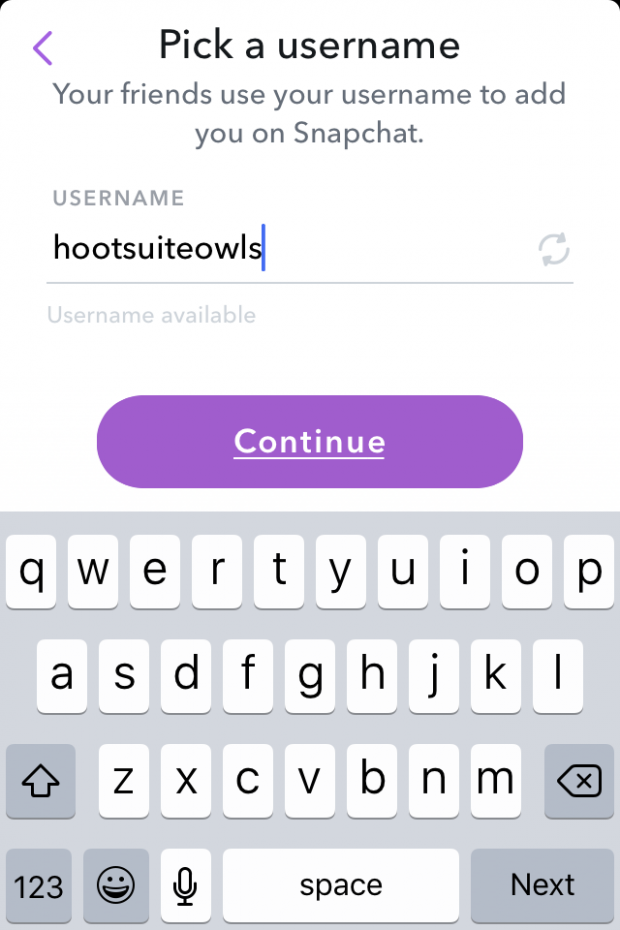Tap the Next key on the keyboard
The width and height of the screenshot is (620, 930).
tap(542, 886)
